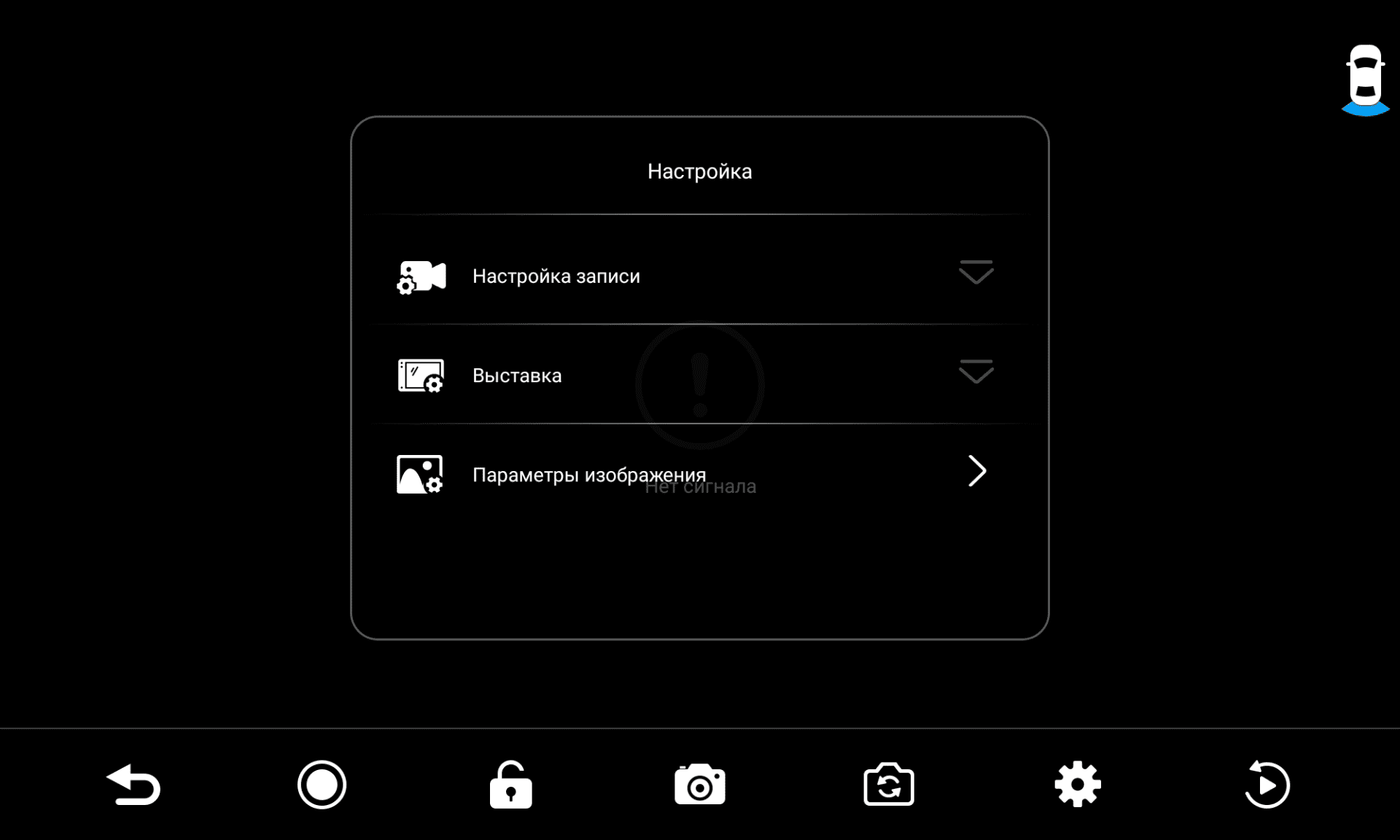This screenshot has width=1400, height=840.
Task: Take a snapshot with the camera icon
Action: (699, 785)
